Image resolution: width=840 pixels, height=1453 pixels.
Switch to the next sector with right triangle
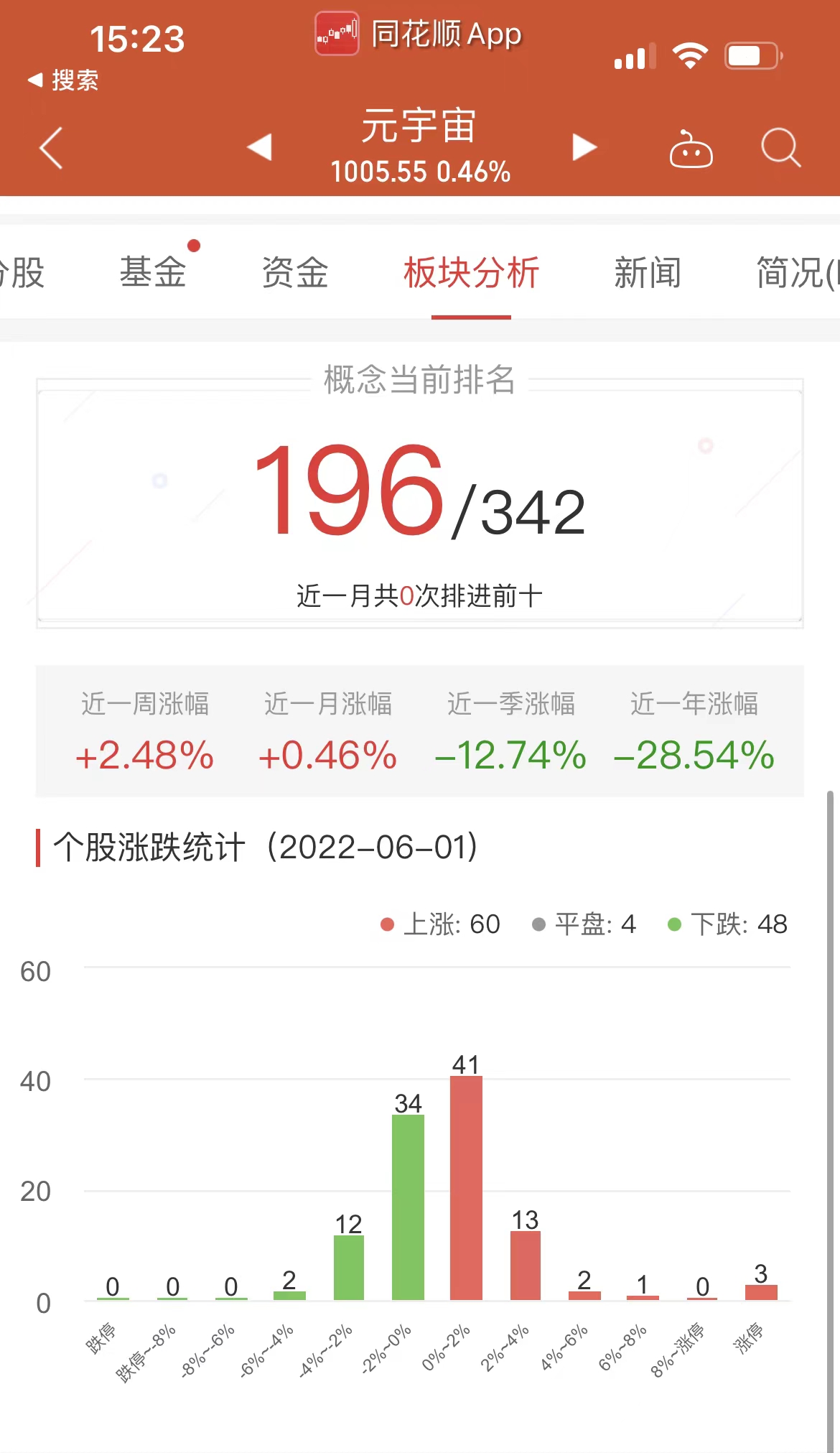click(x=584, y=147)
